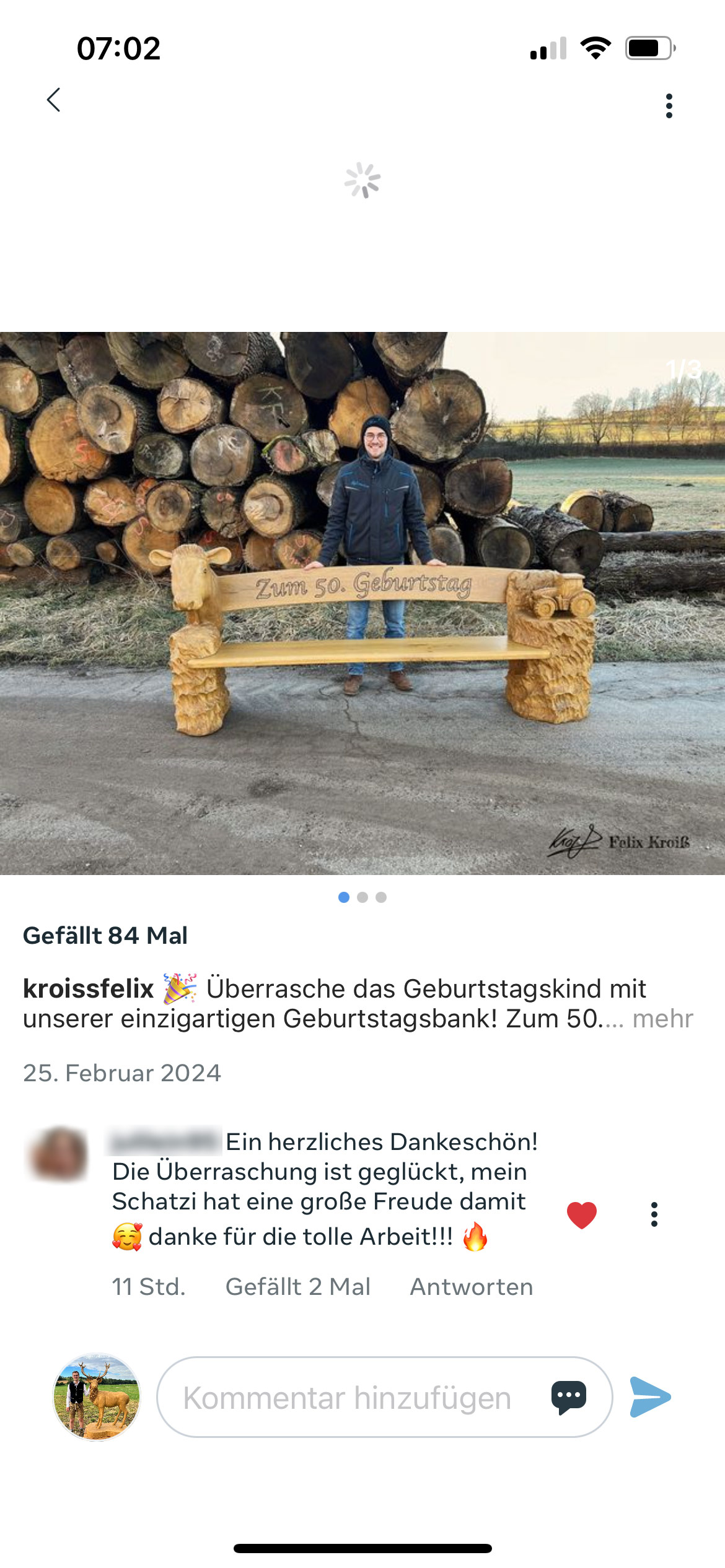This screenshot has height=1568, width=725.
Task: Open options for the 'Ein herzliches Dankeschön!' comment
Action: (654, 1214)
